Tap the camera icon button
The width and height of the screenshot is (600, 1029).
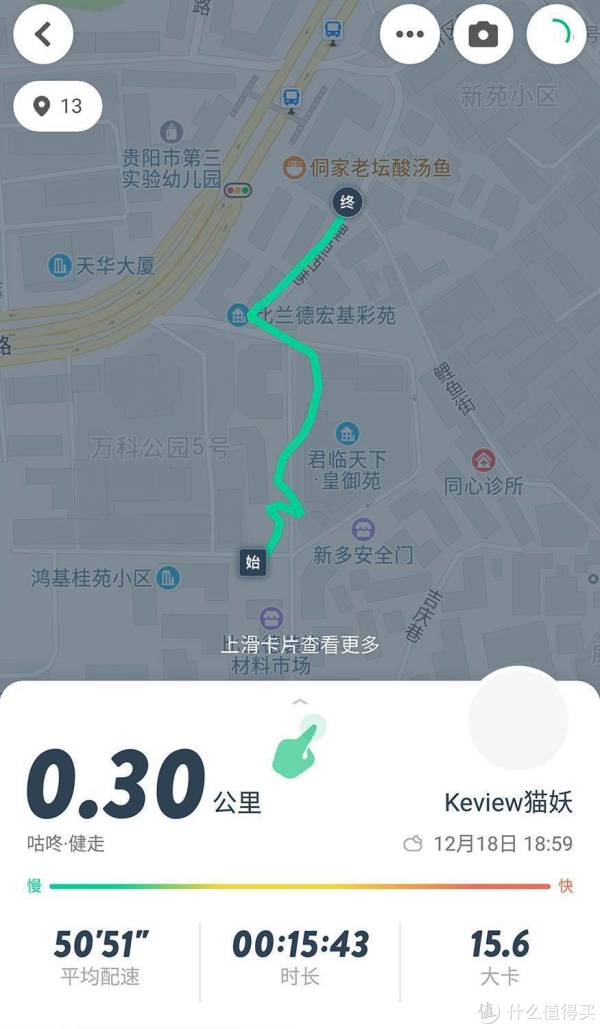coord(483,35)
